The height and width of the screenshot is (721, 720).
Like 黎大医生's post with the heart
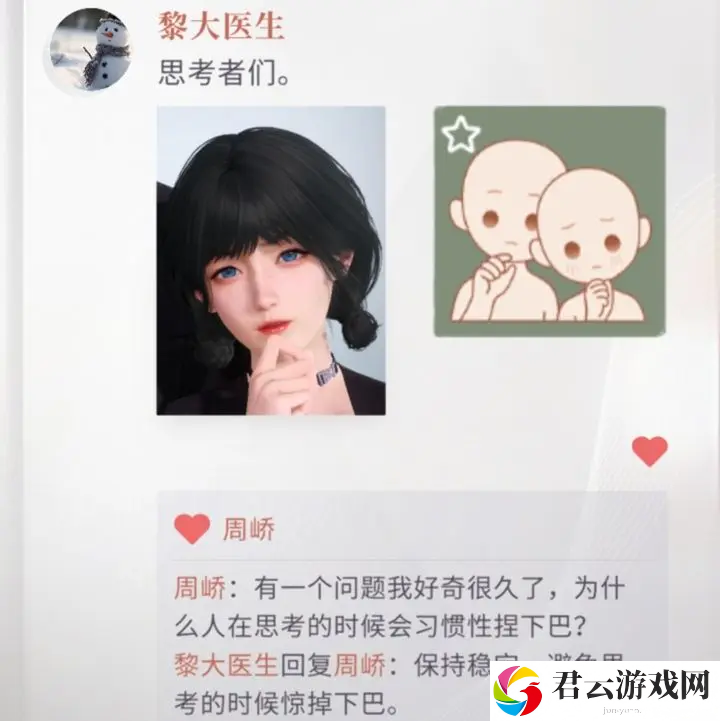coord(649,451)
